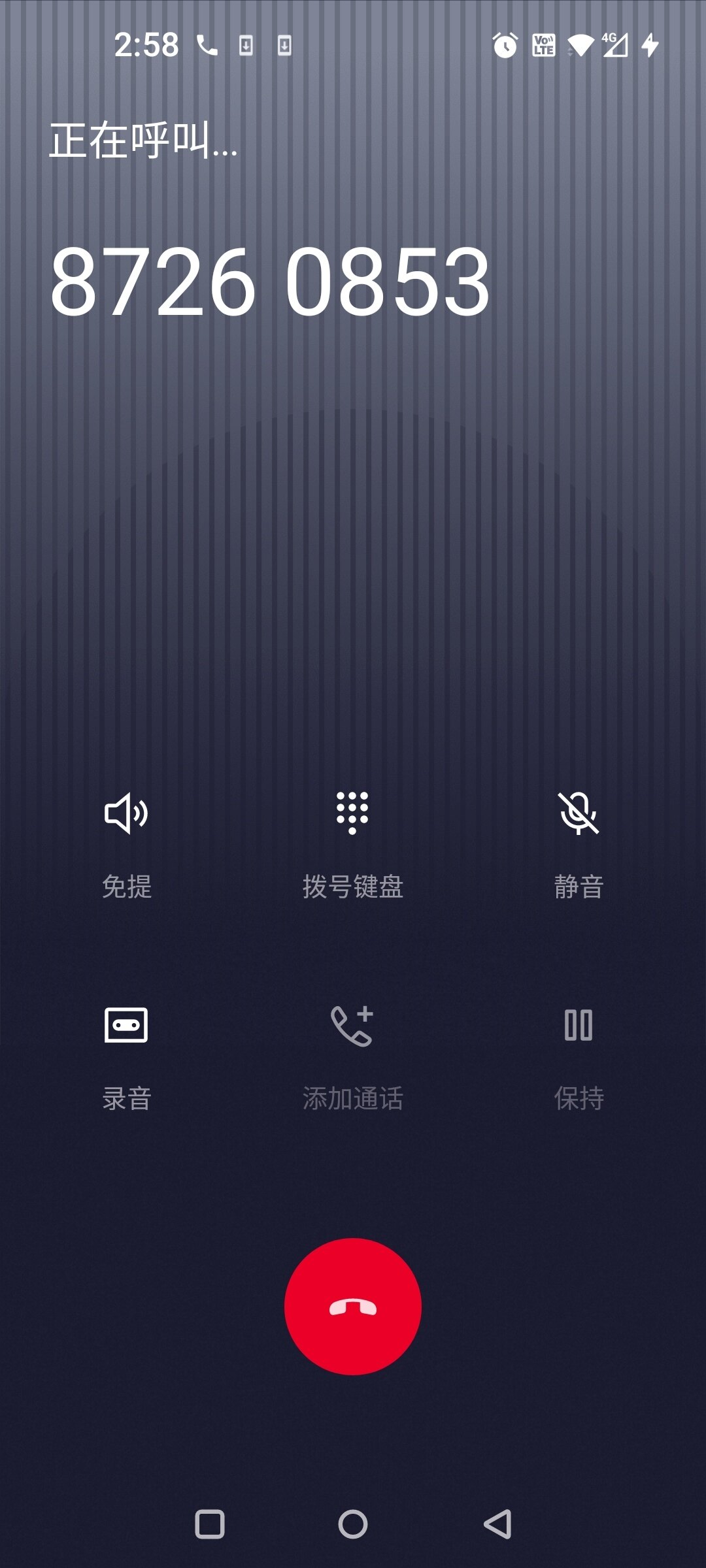The width and height of the screenshot is (706, 1568).
Task: Go back using the system back button
Action: pyautogui.click(x=497, y=1524)
